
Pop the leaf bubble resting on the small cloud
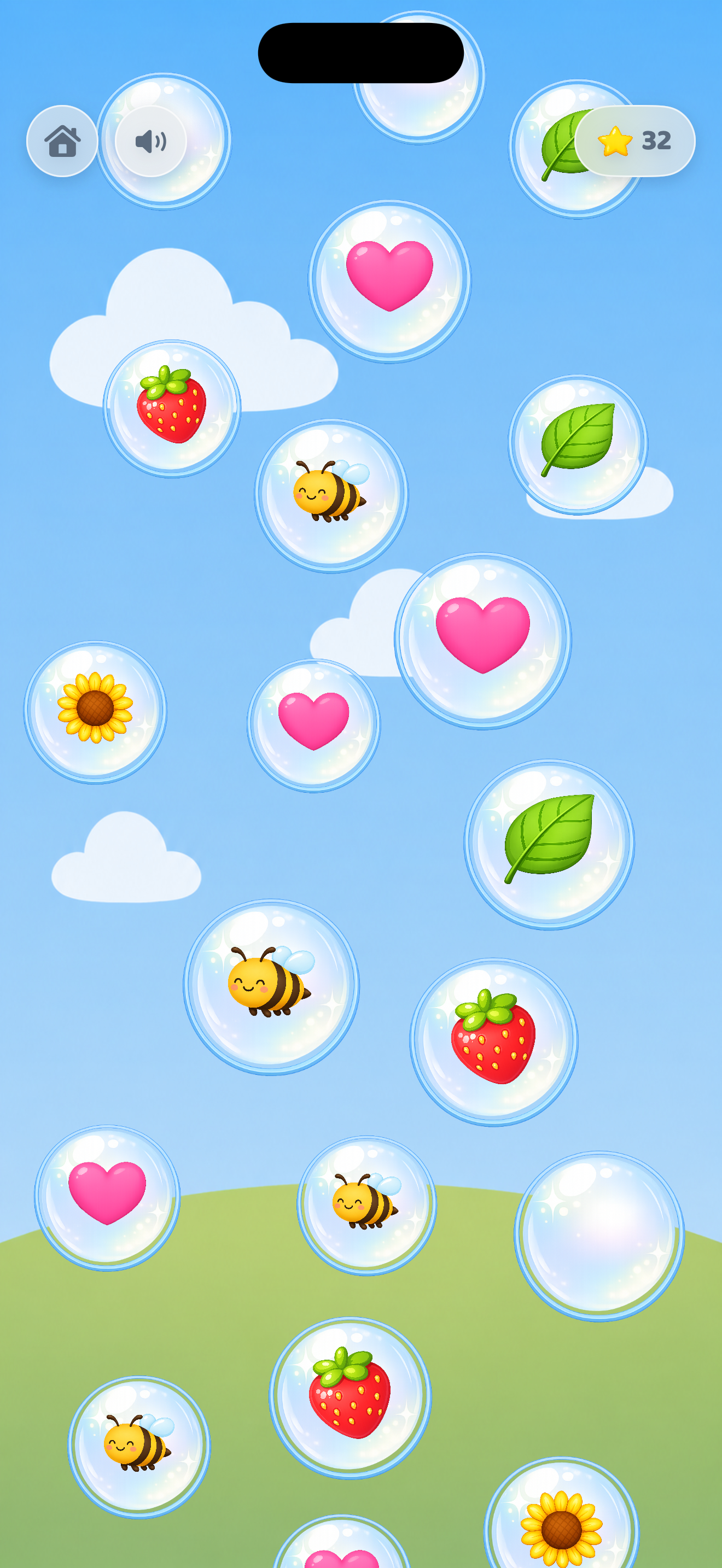point(578,445)
